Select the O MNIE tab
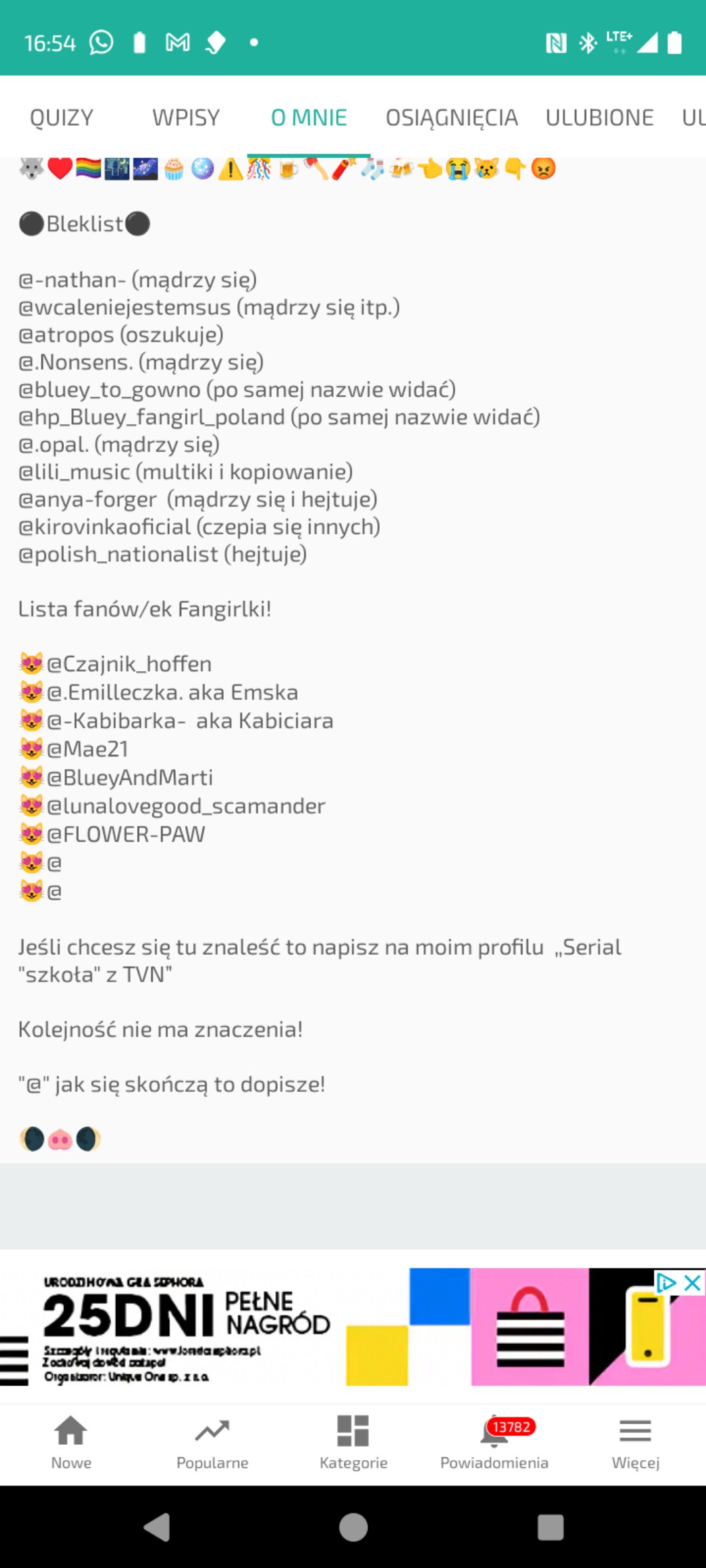 (308, 118)
